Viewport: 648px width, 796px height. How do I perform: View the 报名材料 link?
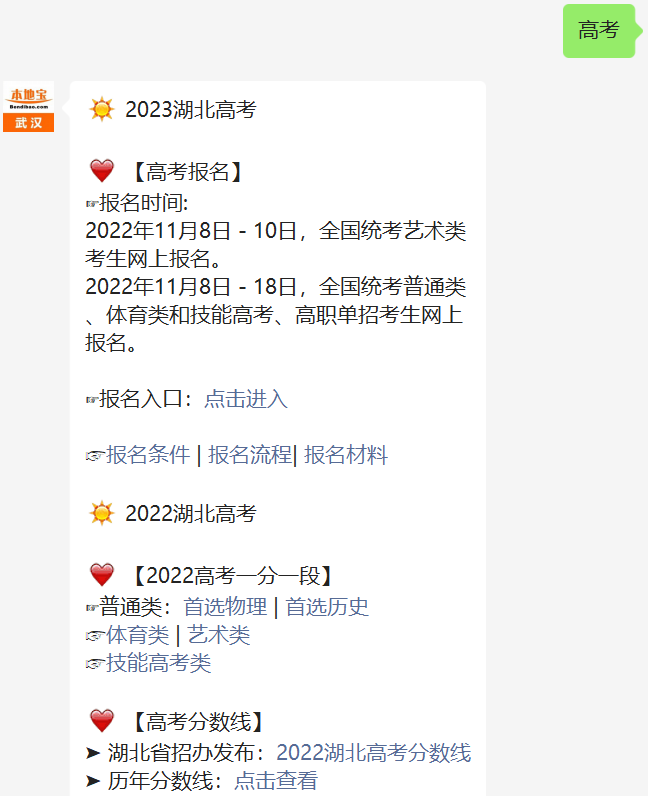click(x=346, y=456)
